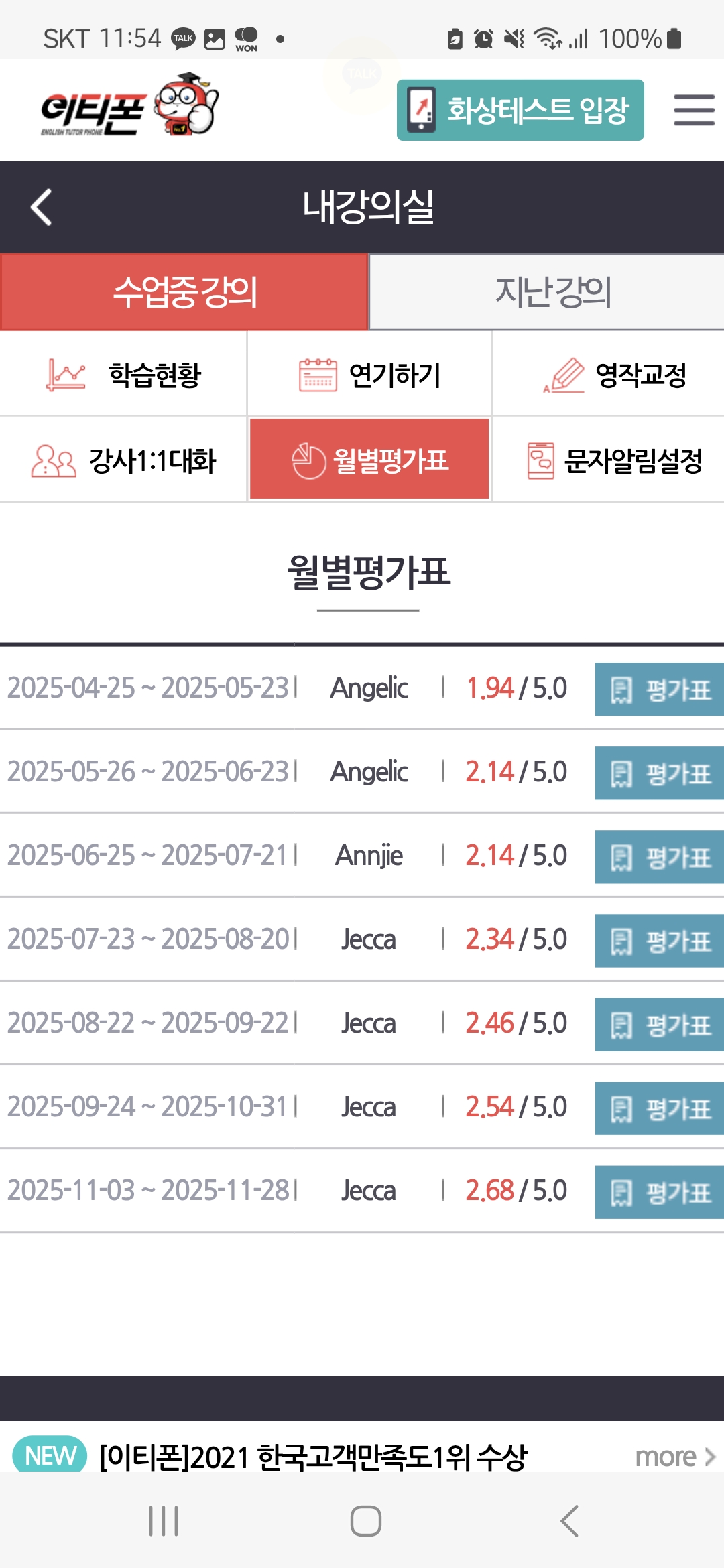
Task: Open 영작교정 writing correction
Action: 615,375
